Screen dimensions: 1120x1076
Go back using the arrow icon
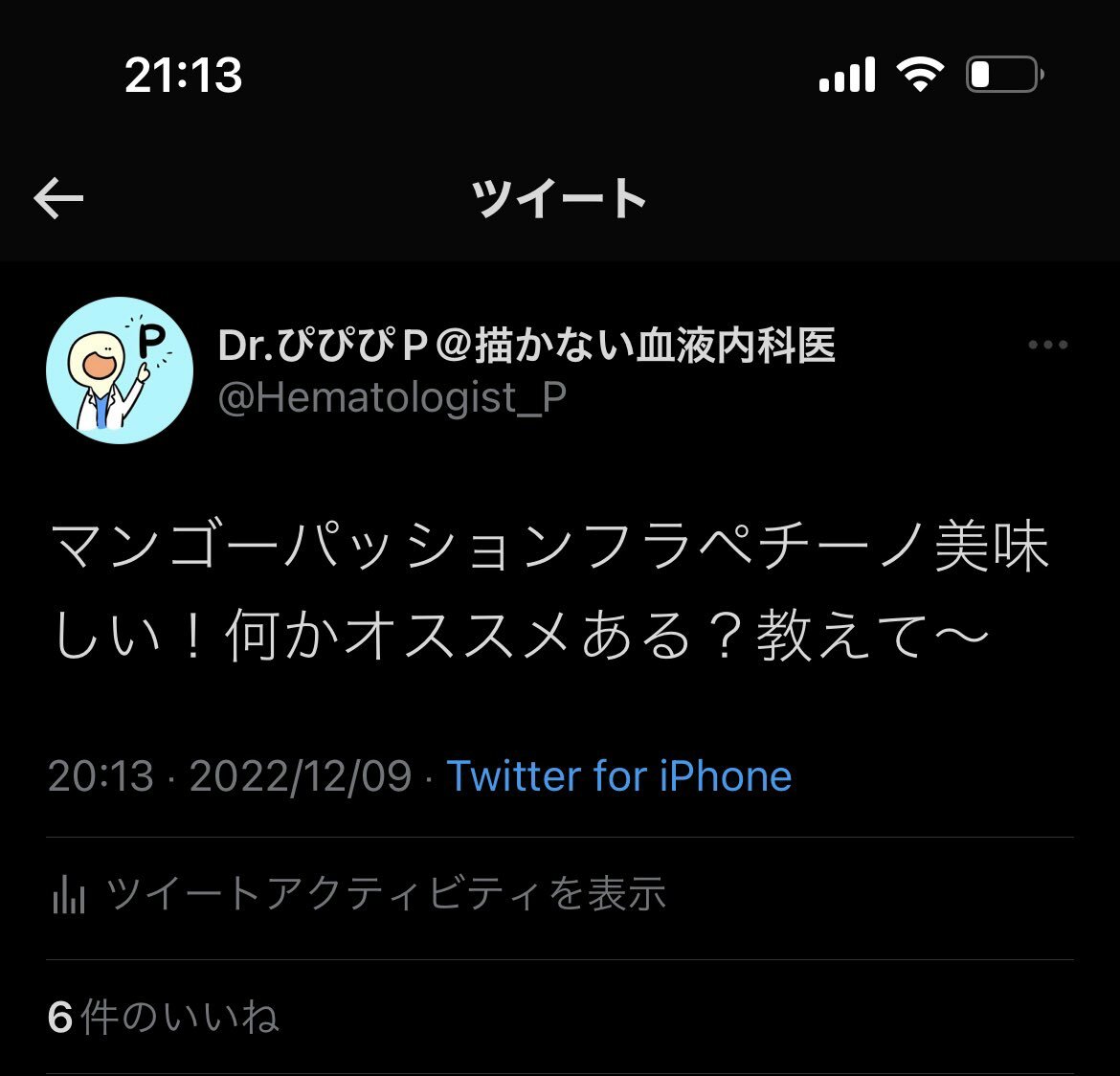59,199
